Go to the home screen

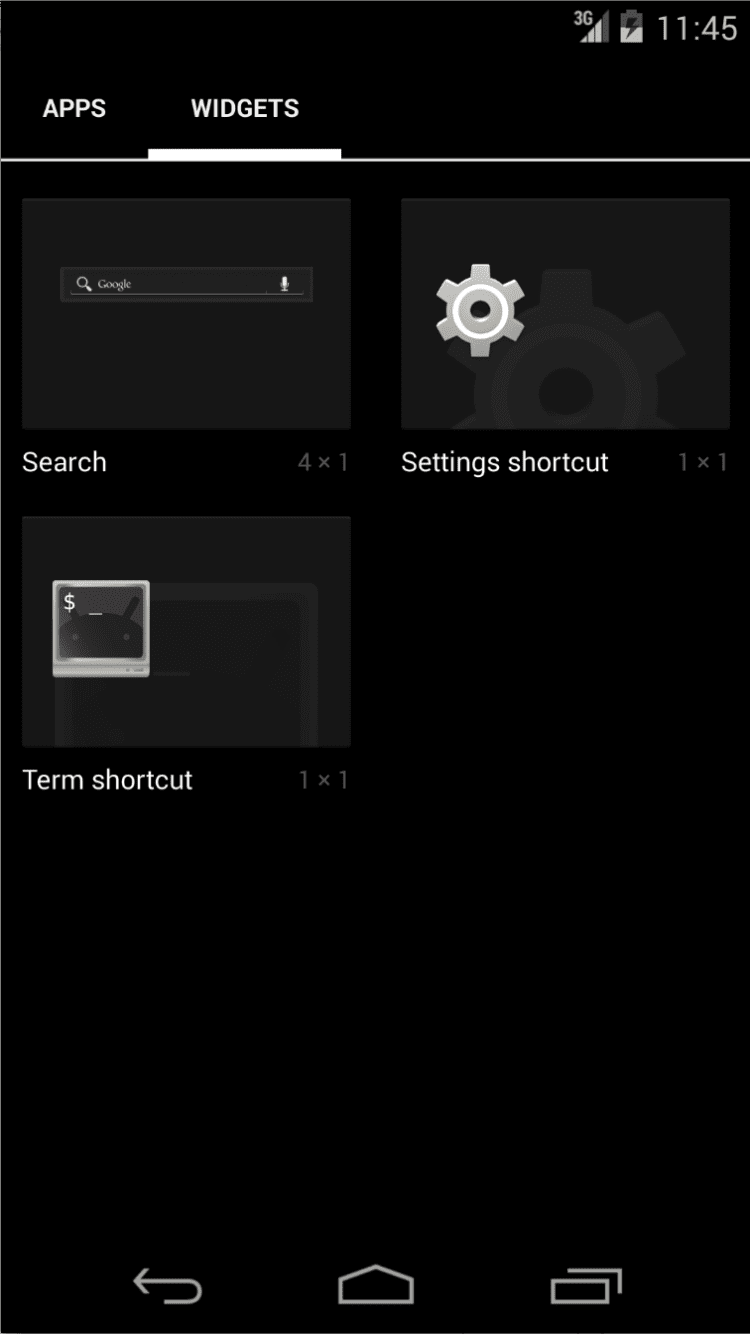pos(375,1285)
